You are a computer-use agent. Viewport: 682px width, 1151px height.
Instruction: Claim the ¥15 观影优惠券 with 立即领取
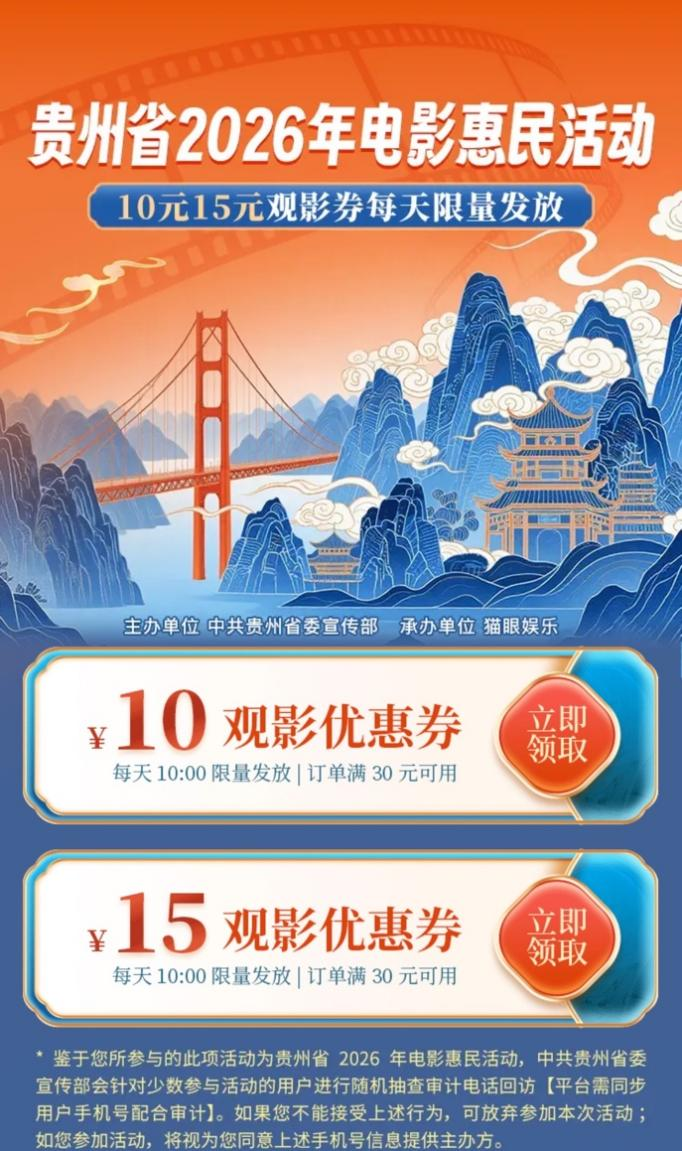tap(558, 937)
